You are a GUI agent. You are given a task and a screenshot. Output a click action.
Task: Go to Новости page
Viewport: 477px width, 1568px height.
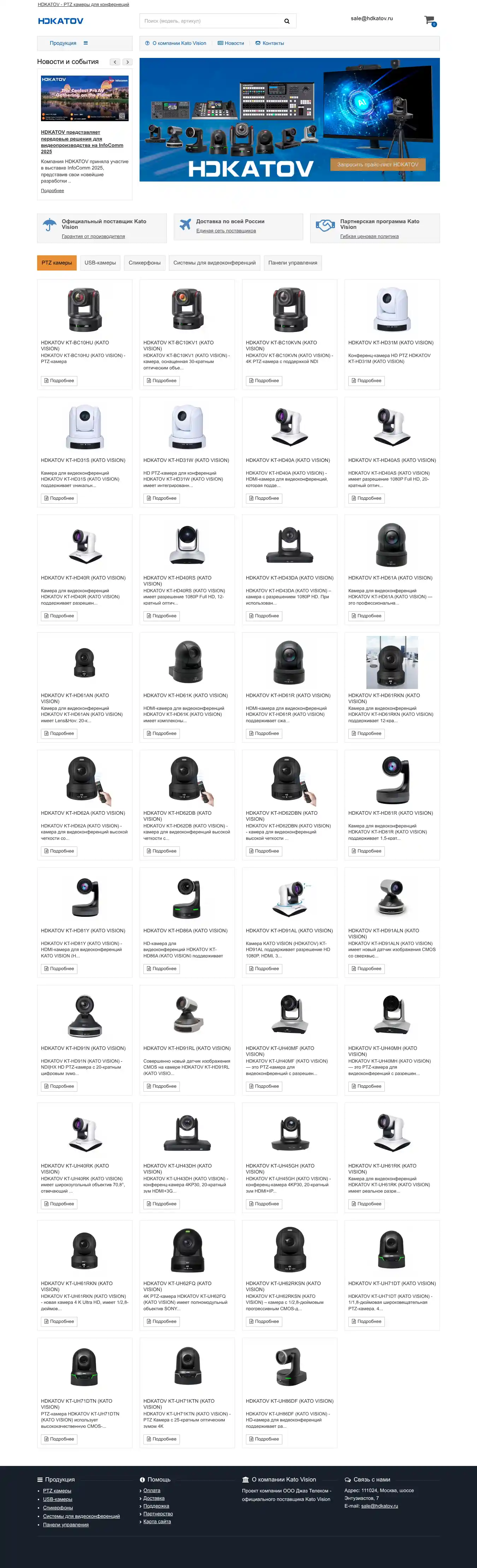[231, 43]
